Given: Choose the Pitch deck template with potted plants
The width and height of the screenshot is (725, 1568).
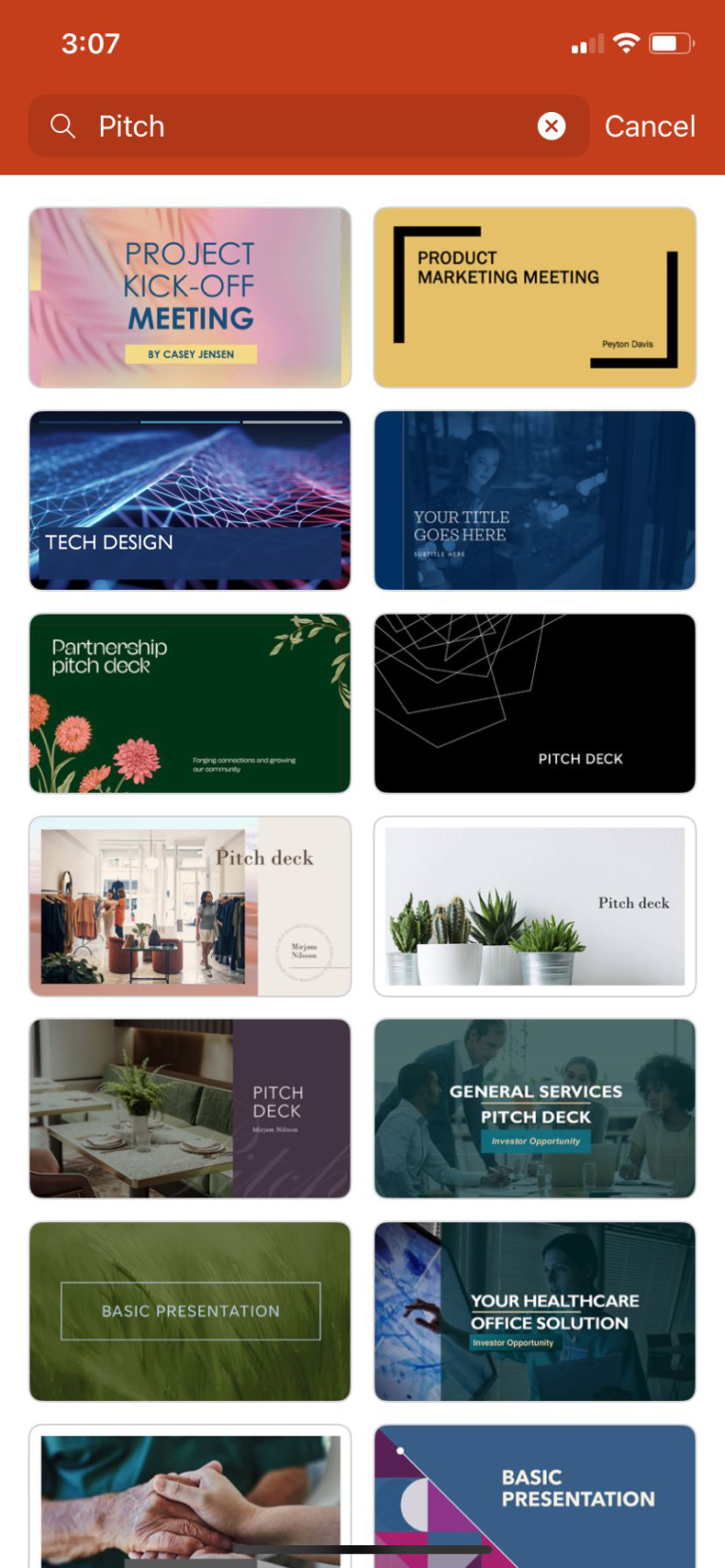Looking at the screenshot, I should [535, 906].
